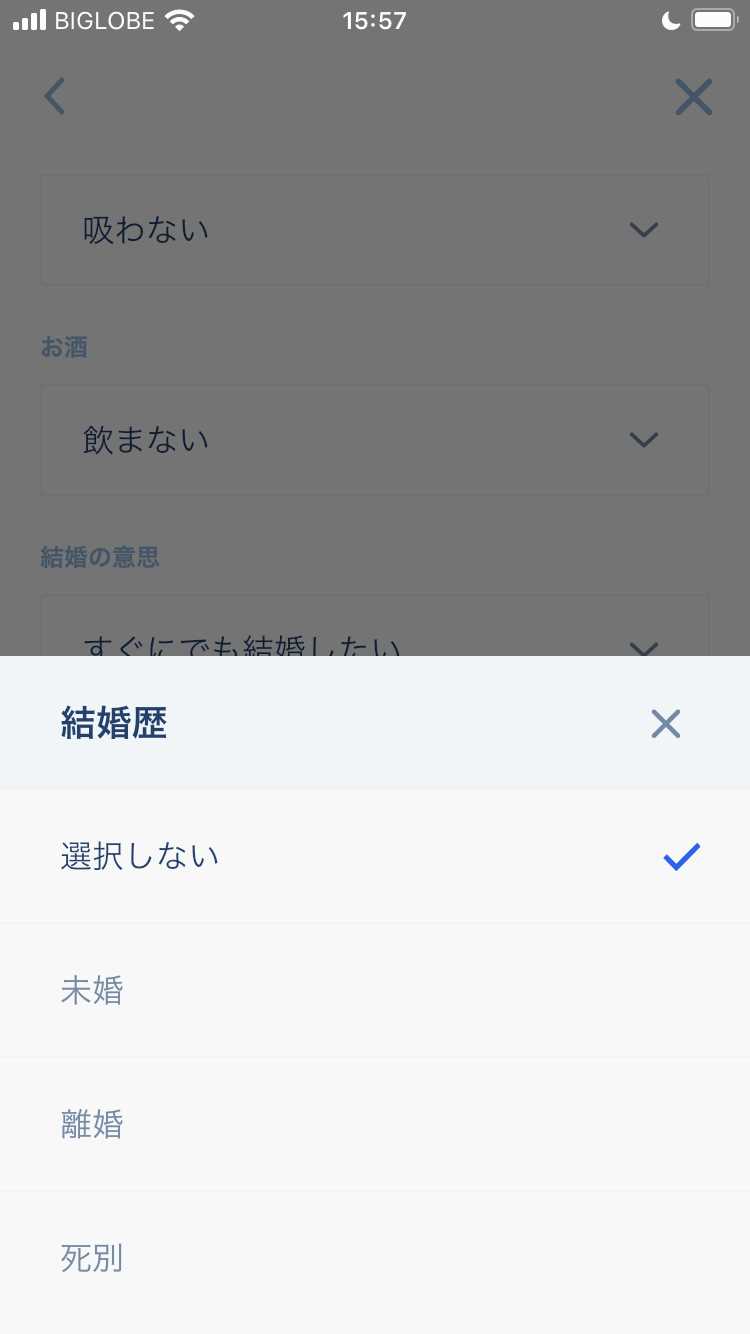
Task: Close the 結婚歴 picker sheet
Action: point(665,723)
